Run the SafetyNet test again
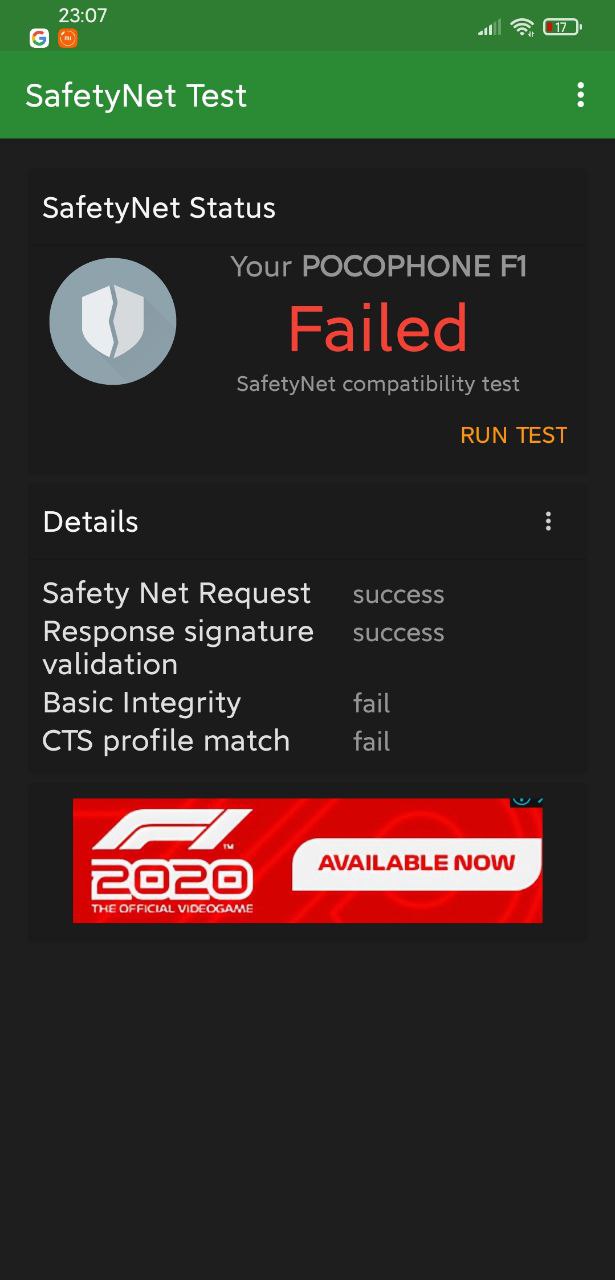The image size is (615, 1280). point(513,435)
